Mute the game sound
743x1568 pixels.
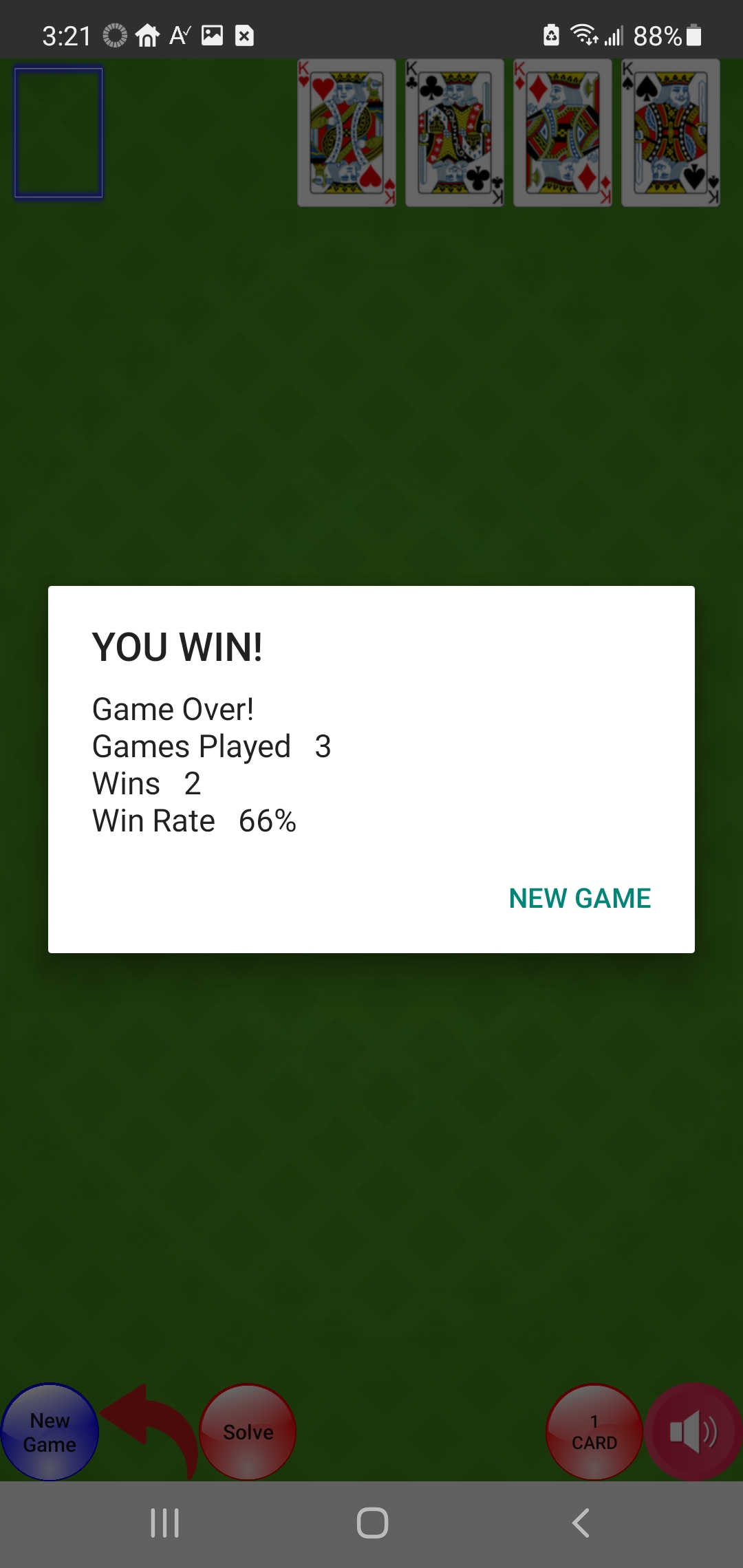click(693, 1432)
